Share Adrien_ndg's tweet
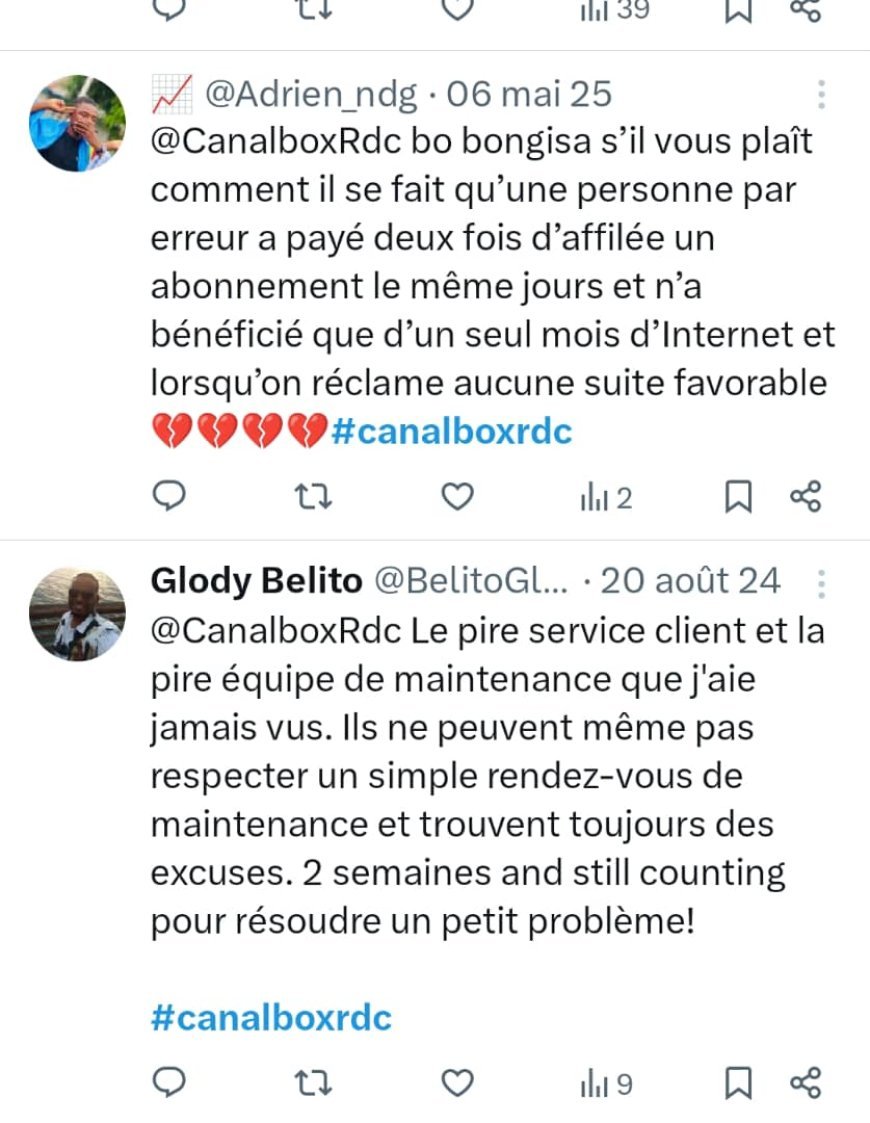 tap(806, 497)
